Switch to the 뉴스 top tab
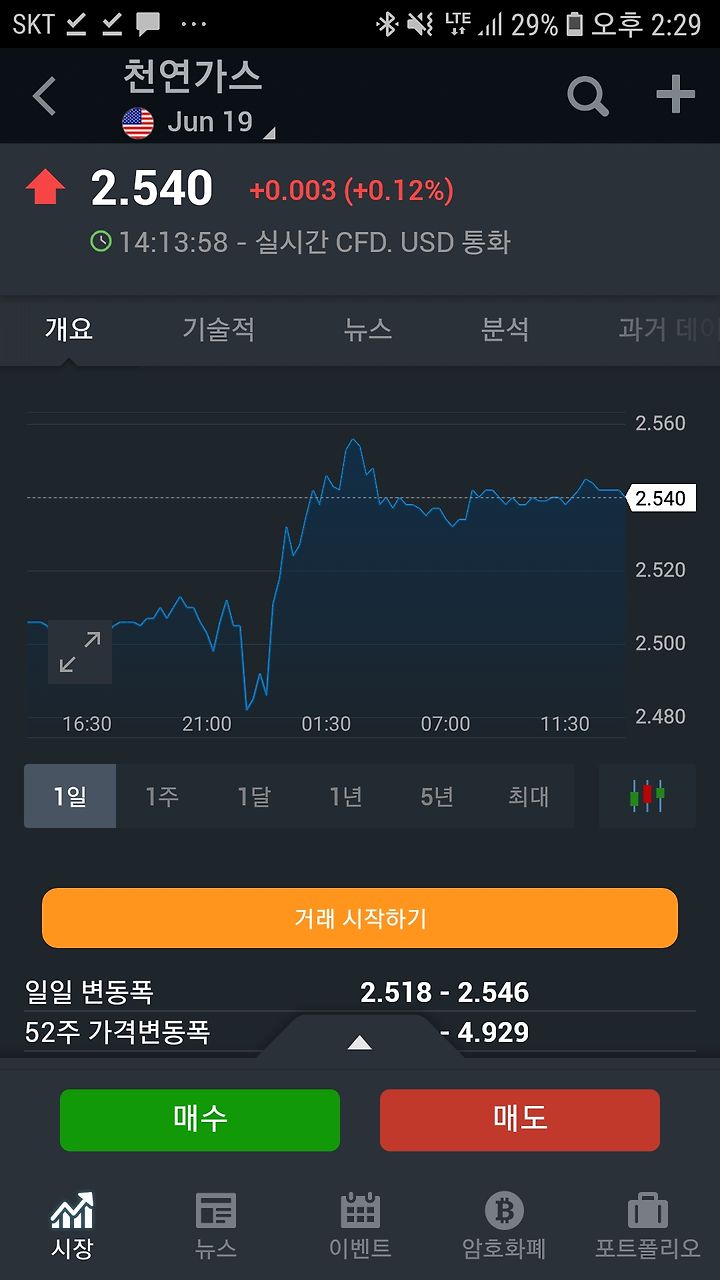Image resolution: width=720 pixels, height=1280 pixels. click(x=367, y=329)
